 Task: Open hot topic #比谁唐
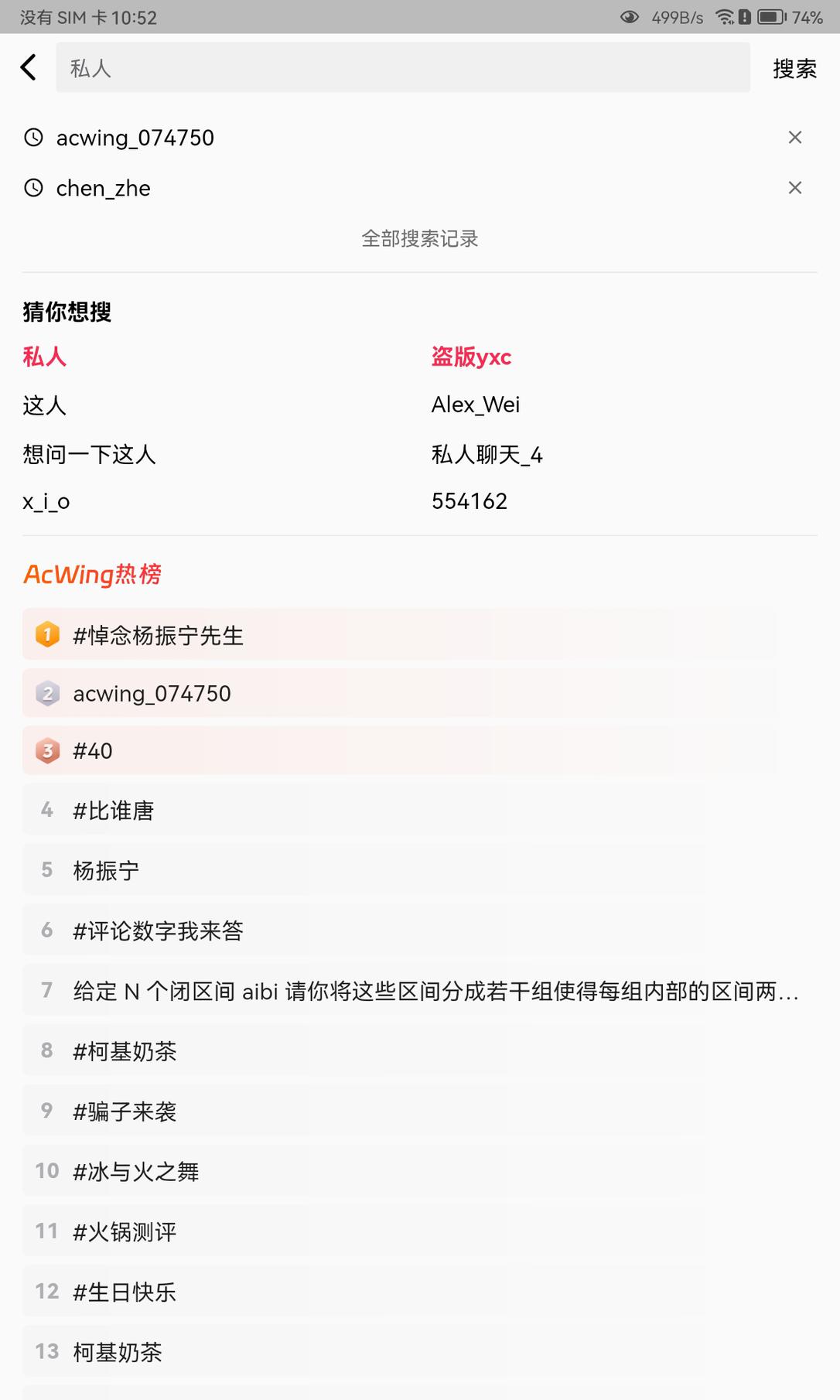[114, 811]
